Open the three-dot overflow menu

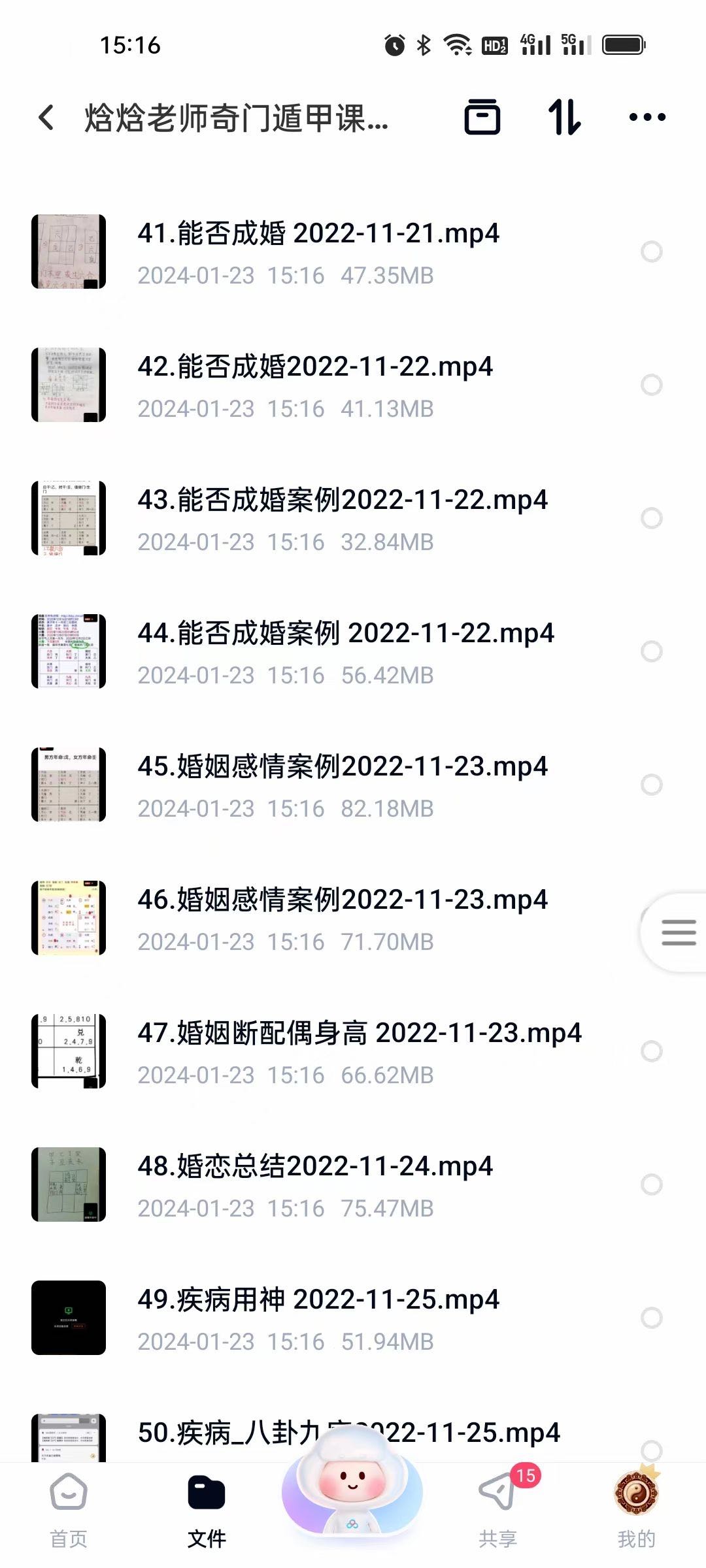click(647, 118)
